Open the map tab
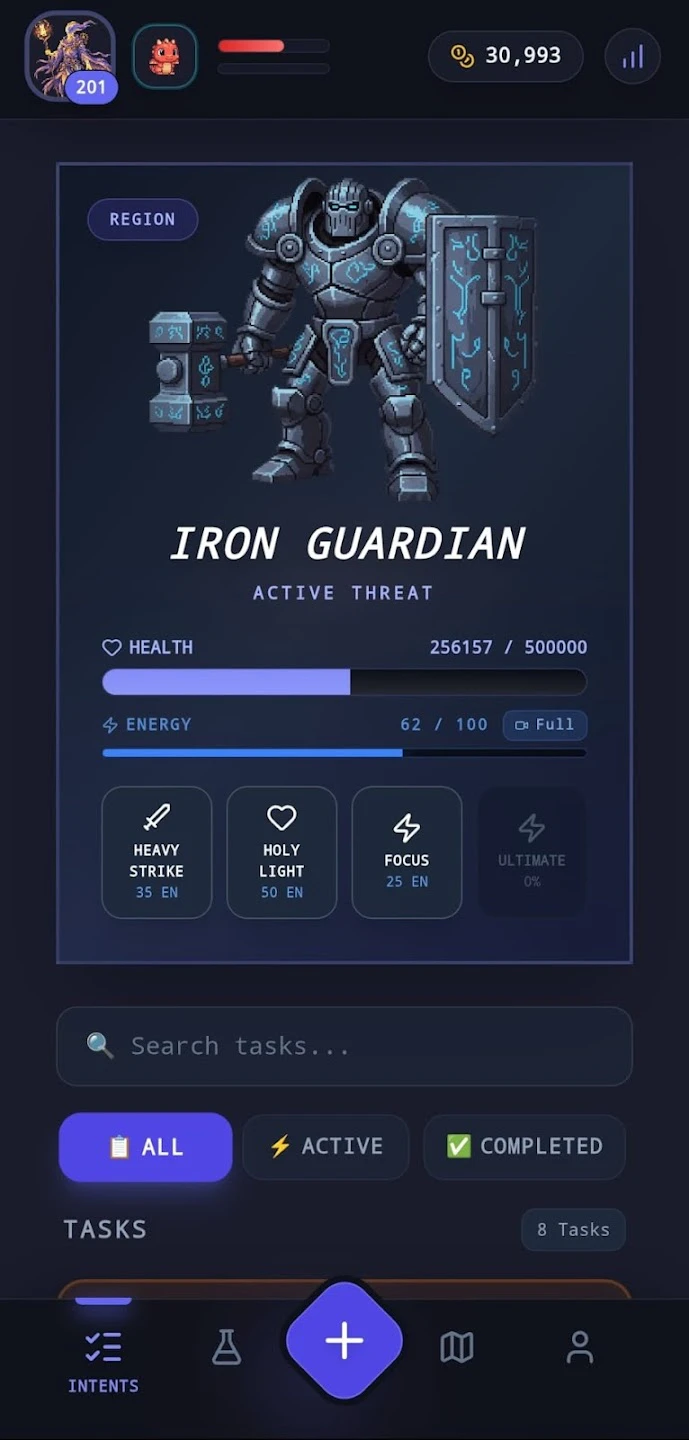 (x=457, y=1348)
